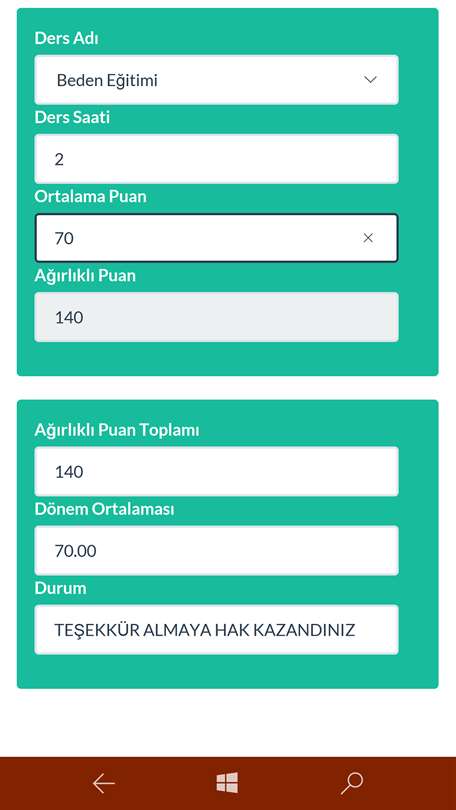Tap the Durum result field
Viewport: 456px width, 810px height.
click(216, 630)
